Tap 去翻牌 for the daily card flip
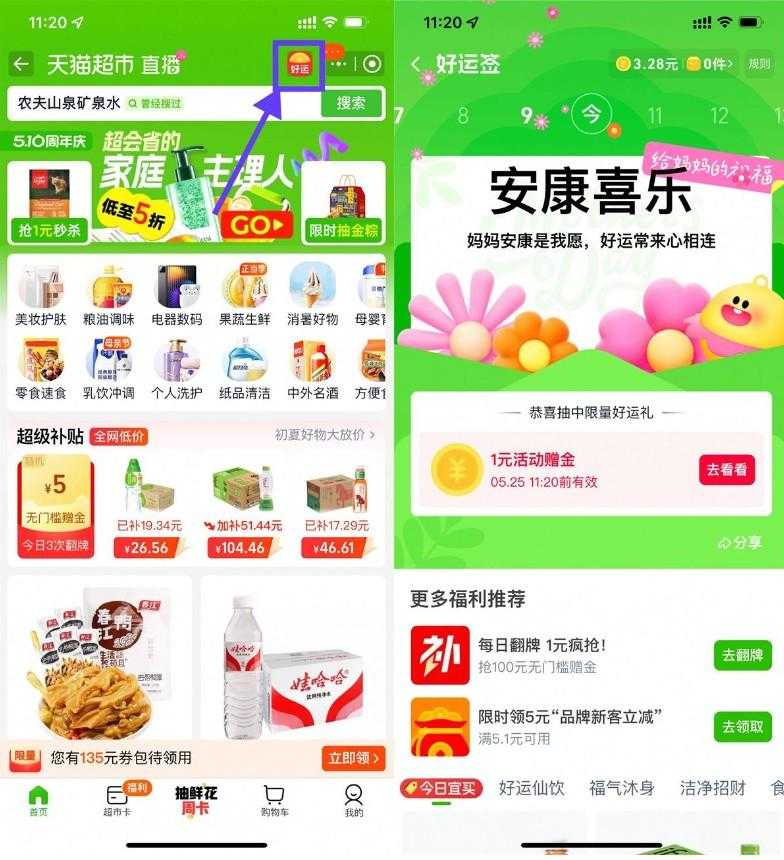Image resolution: width=784 pixels, height=860 pixels. pos(742,656)
